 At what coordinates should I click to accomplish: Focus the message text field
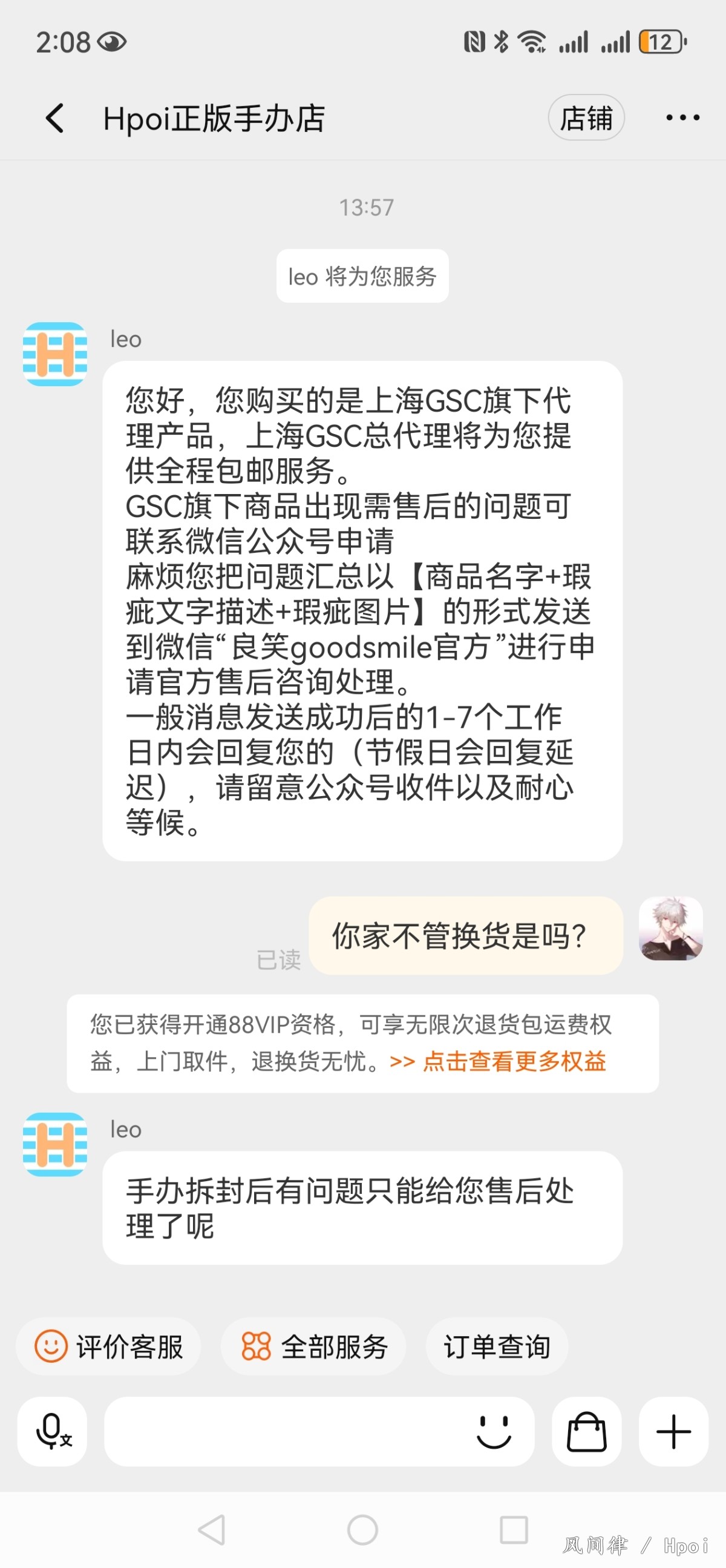coord(286,1432)
